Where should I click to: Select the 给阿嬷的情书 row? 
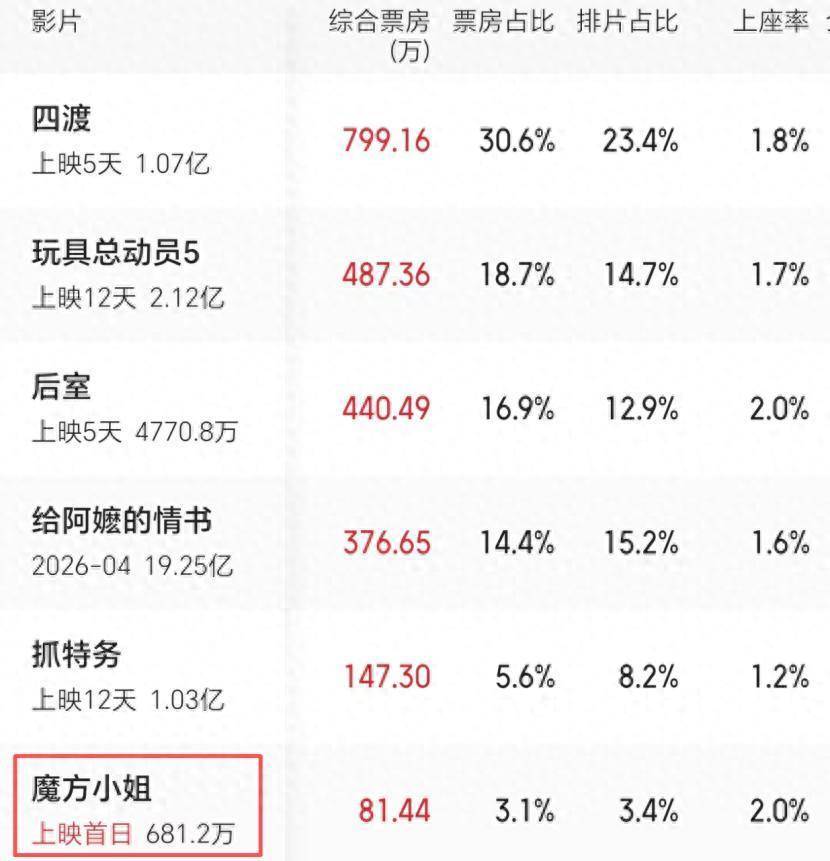pos(415,543)
